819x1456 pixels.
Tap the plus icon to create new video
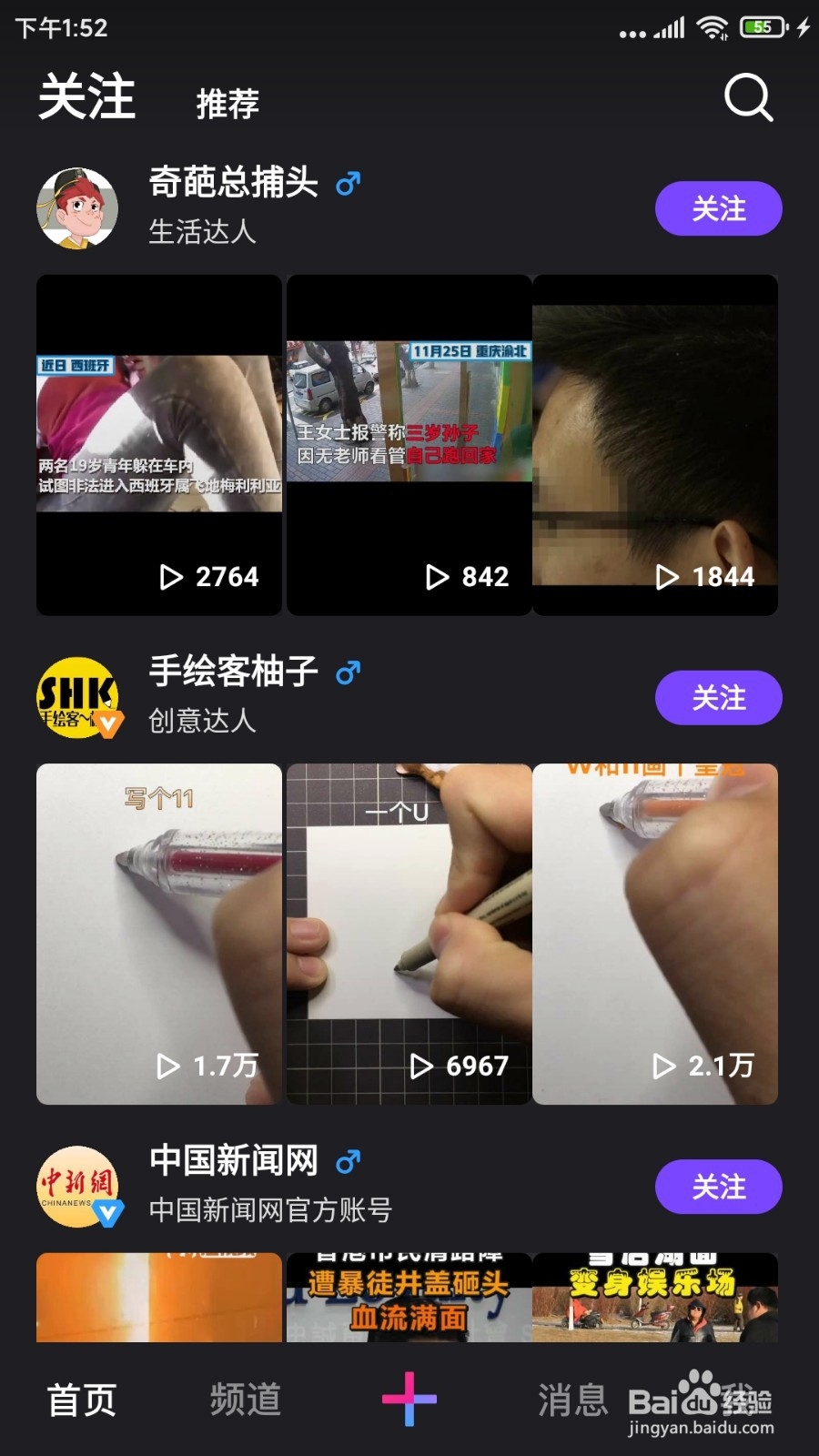(409, 1400)
